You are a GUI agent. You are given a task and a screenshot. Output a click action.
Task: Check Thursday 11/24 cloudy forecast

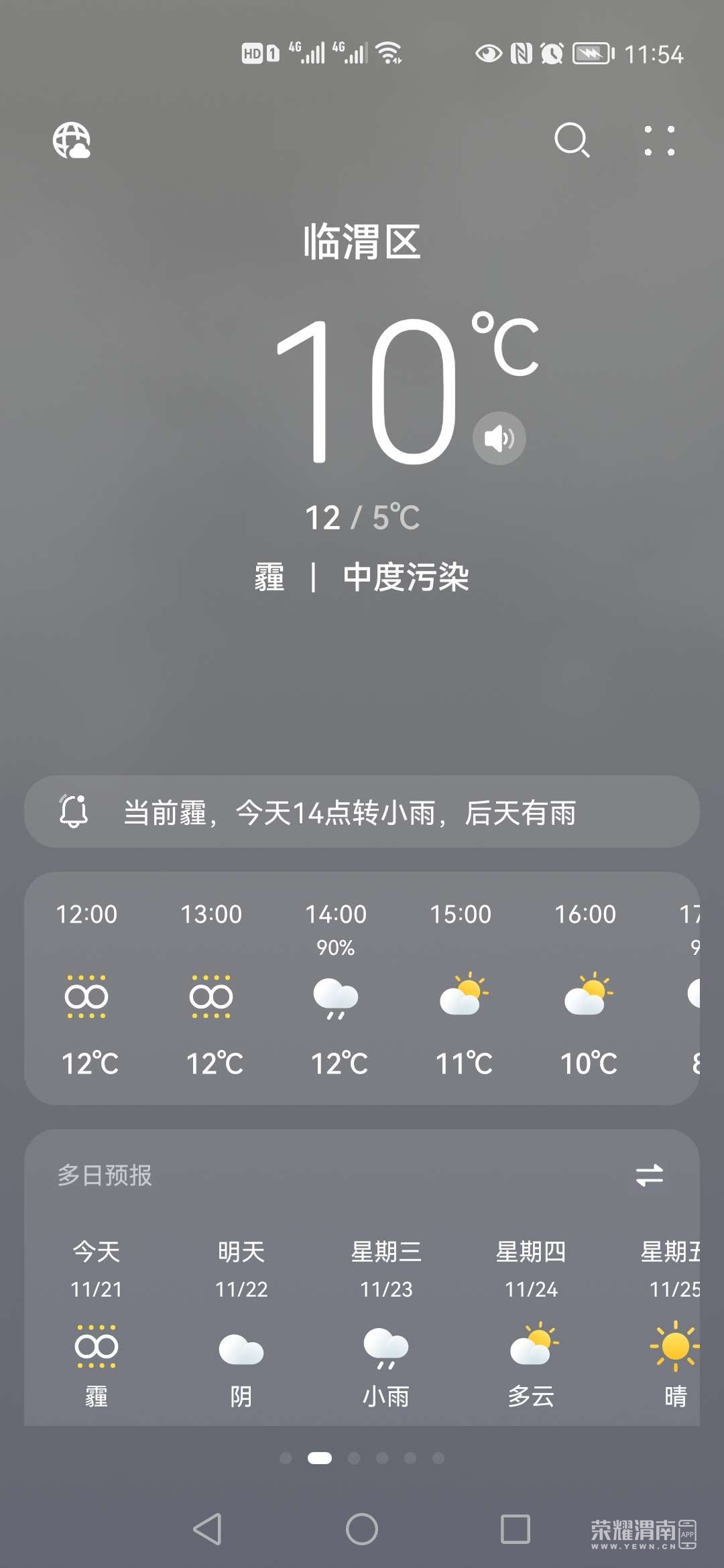tap(531, 1323)
